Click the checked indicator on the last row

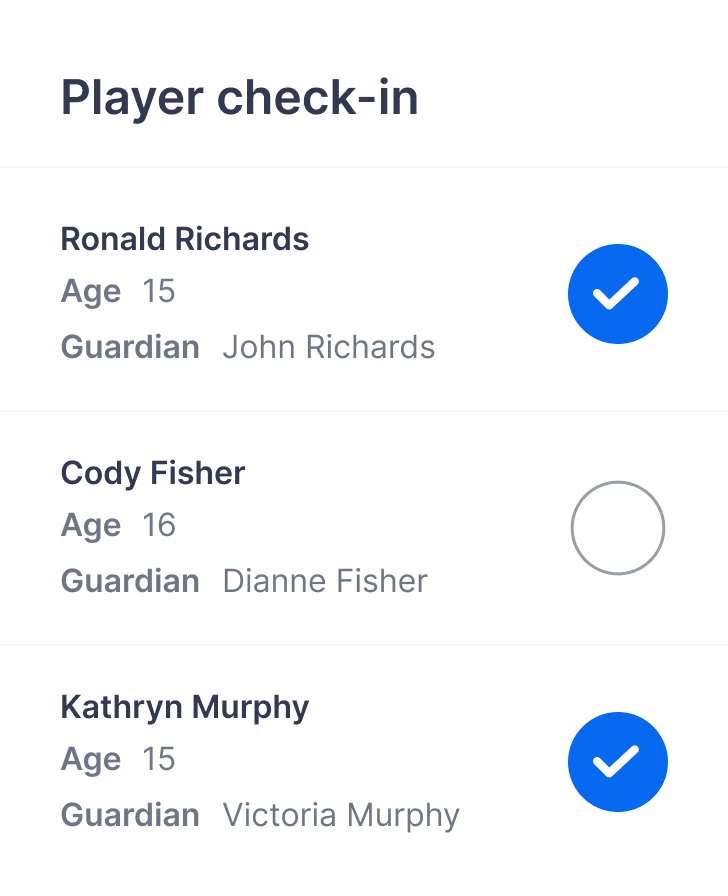pyautogui.click(x=618, y=762)
